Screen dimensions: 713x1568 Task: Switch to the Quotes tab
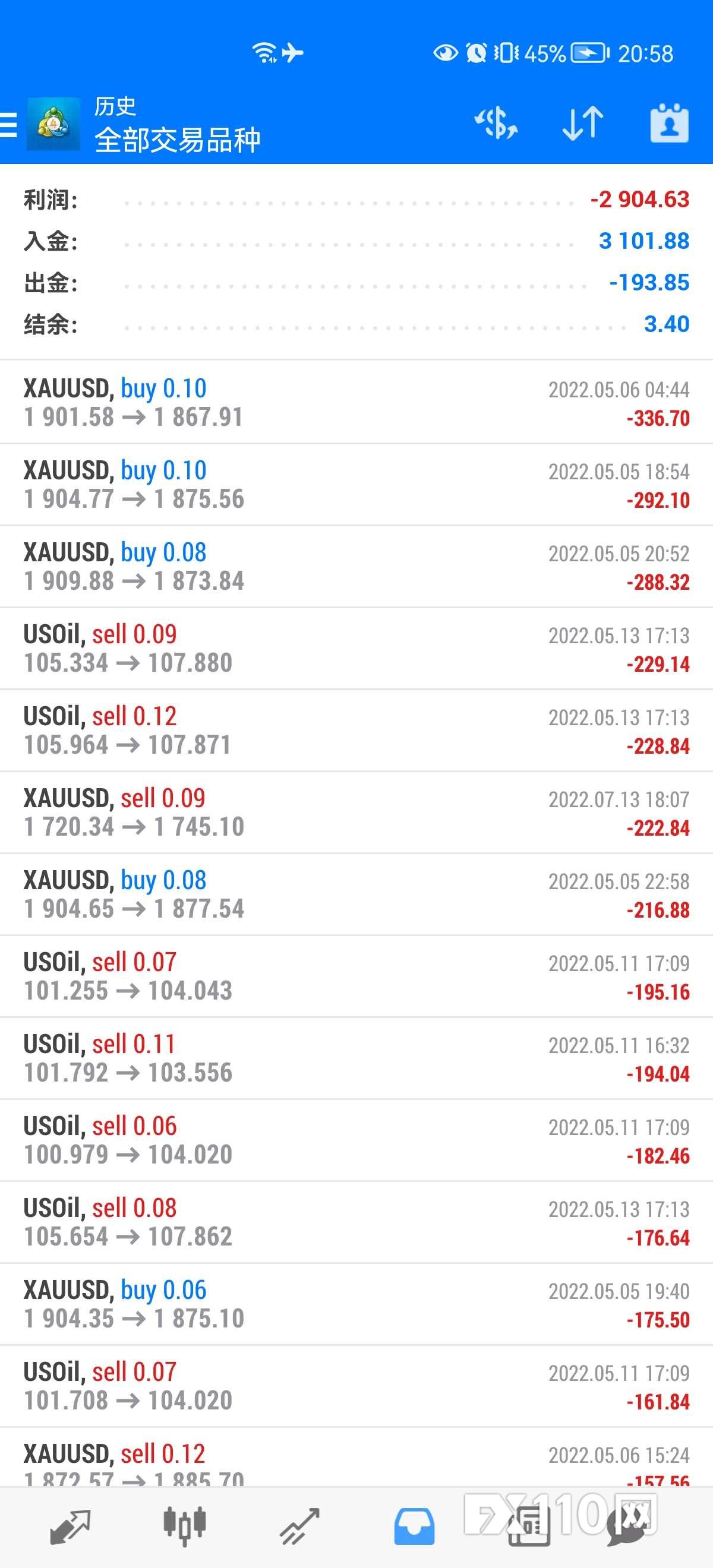(x=70, y=1527)
